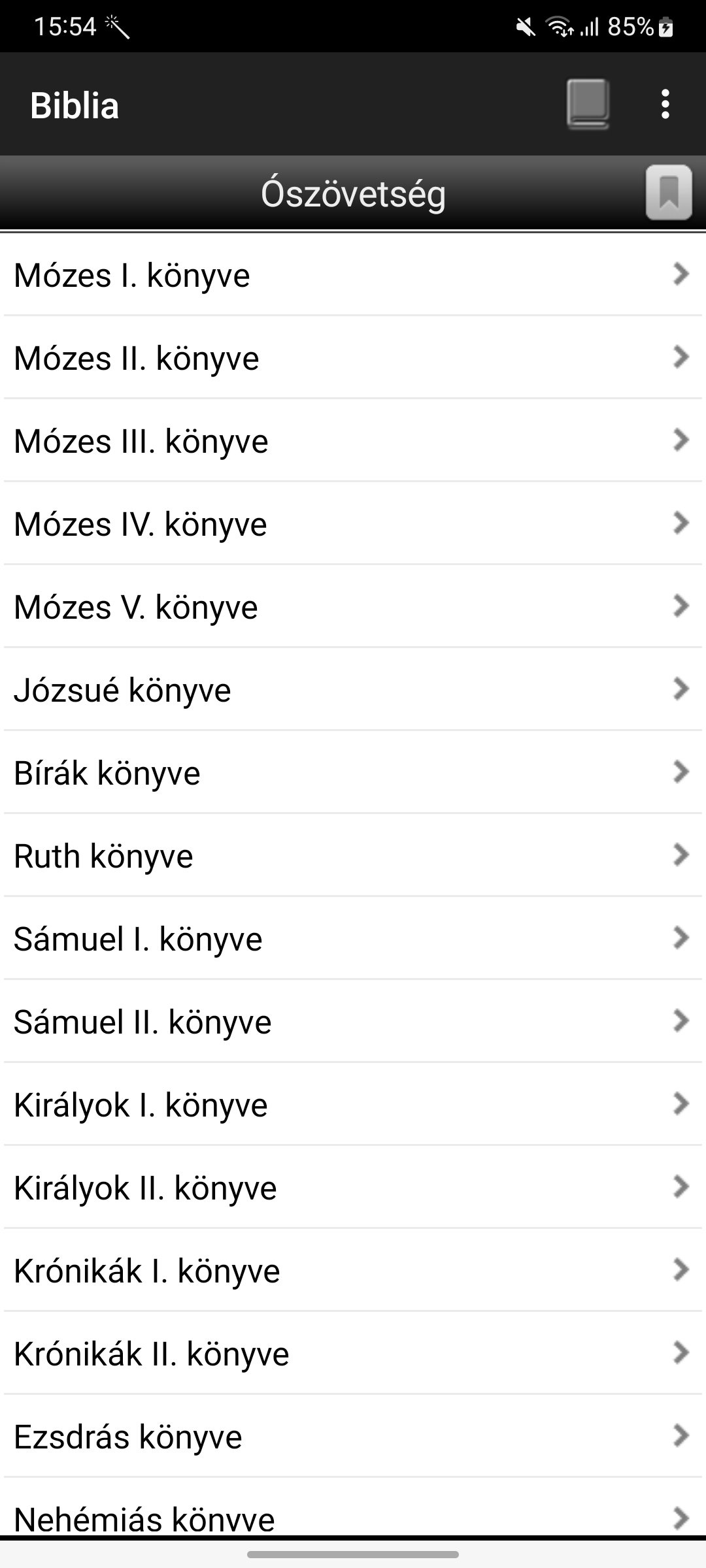Open Mózes III. könyve

click(x=353, y=440)
